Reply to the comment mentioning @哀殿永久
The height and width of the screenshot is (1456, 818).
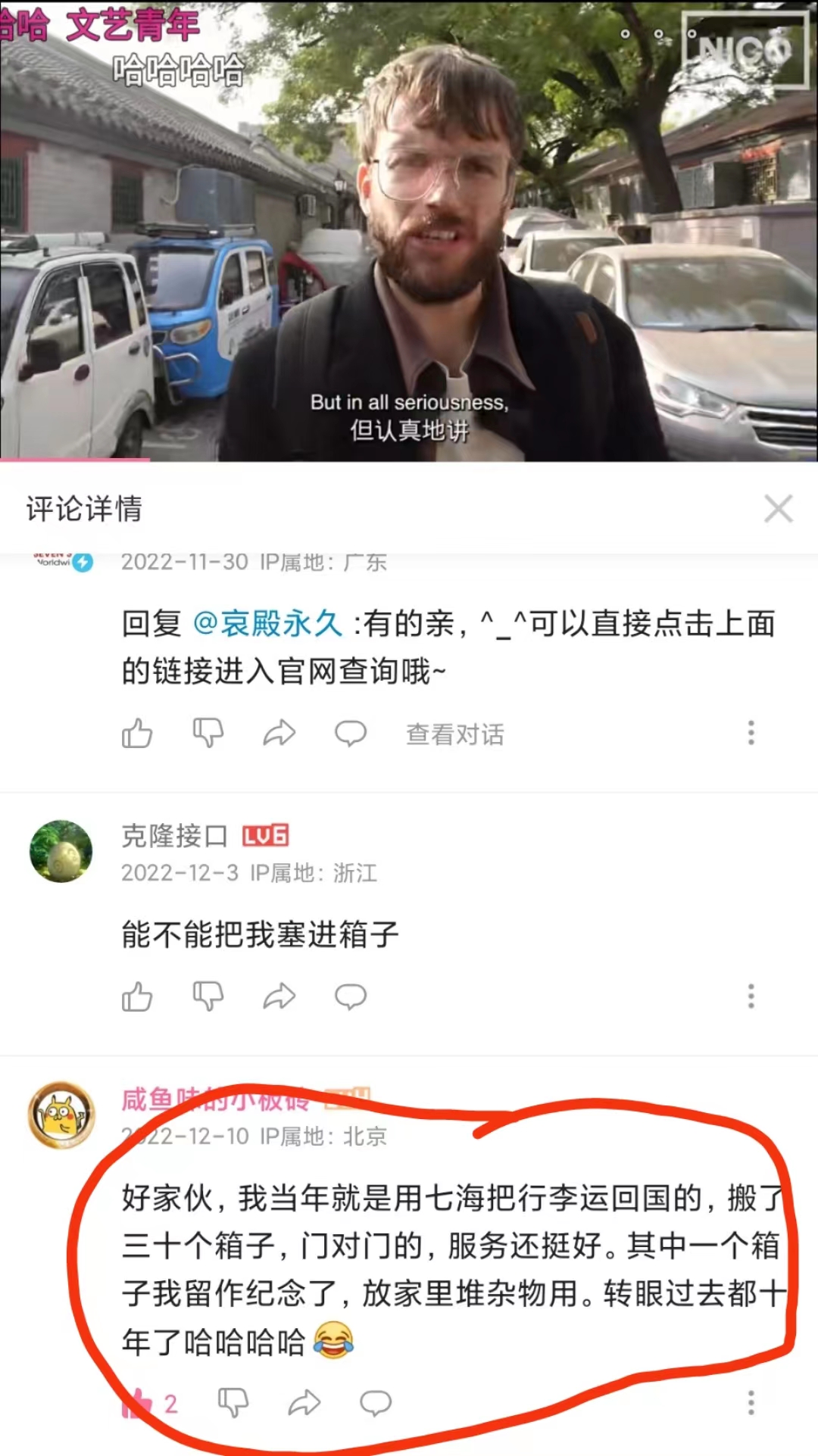coord(350,733)
